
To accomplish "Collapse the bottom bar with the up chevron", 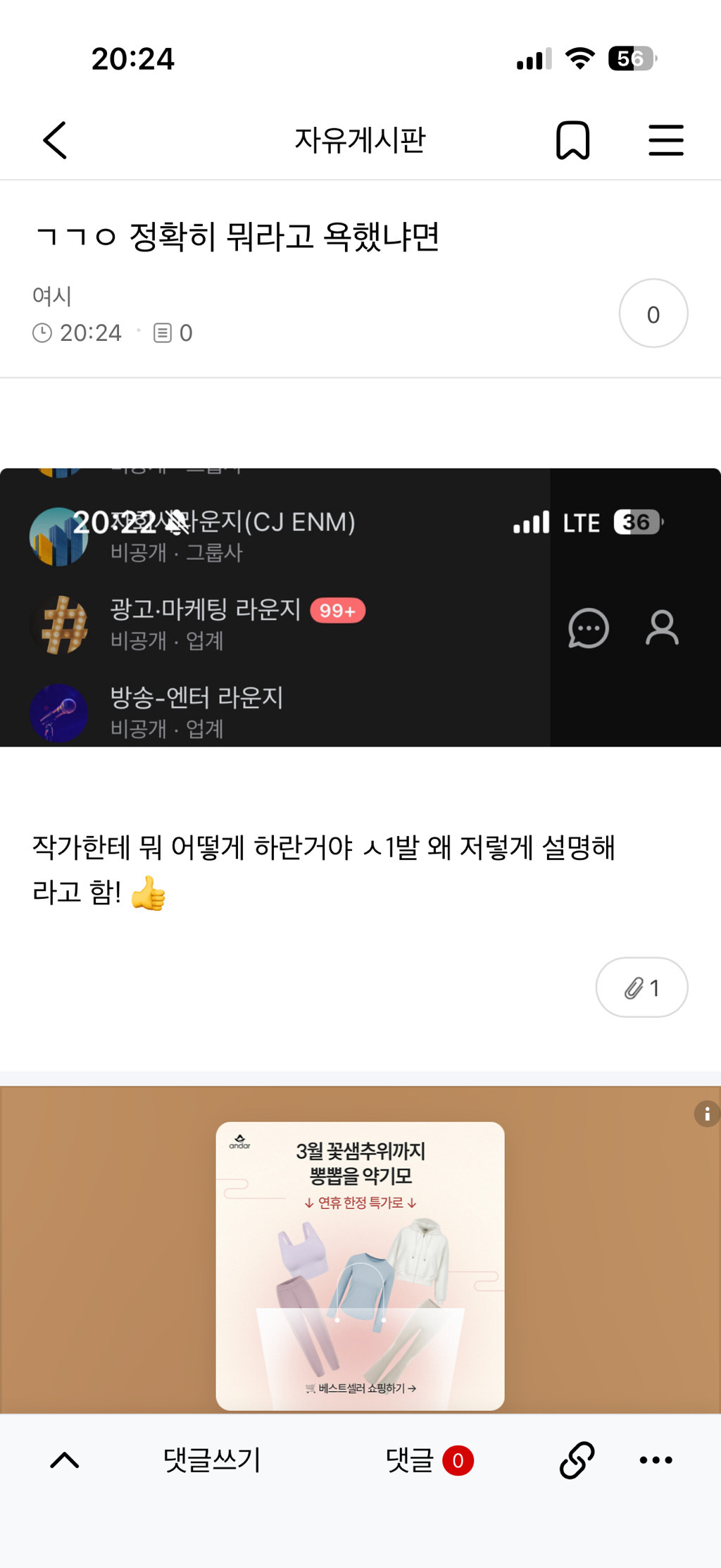I will [65, 1460].
